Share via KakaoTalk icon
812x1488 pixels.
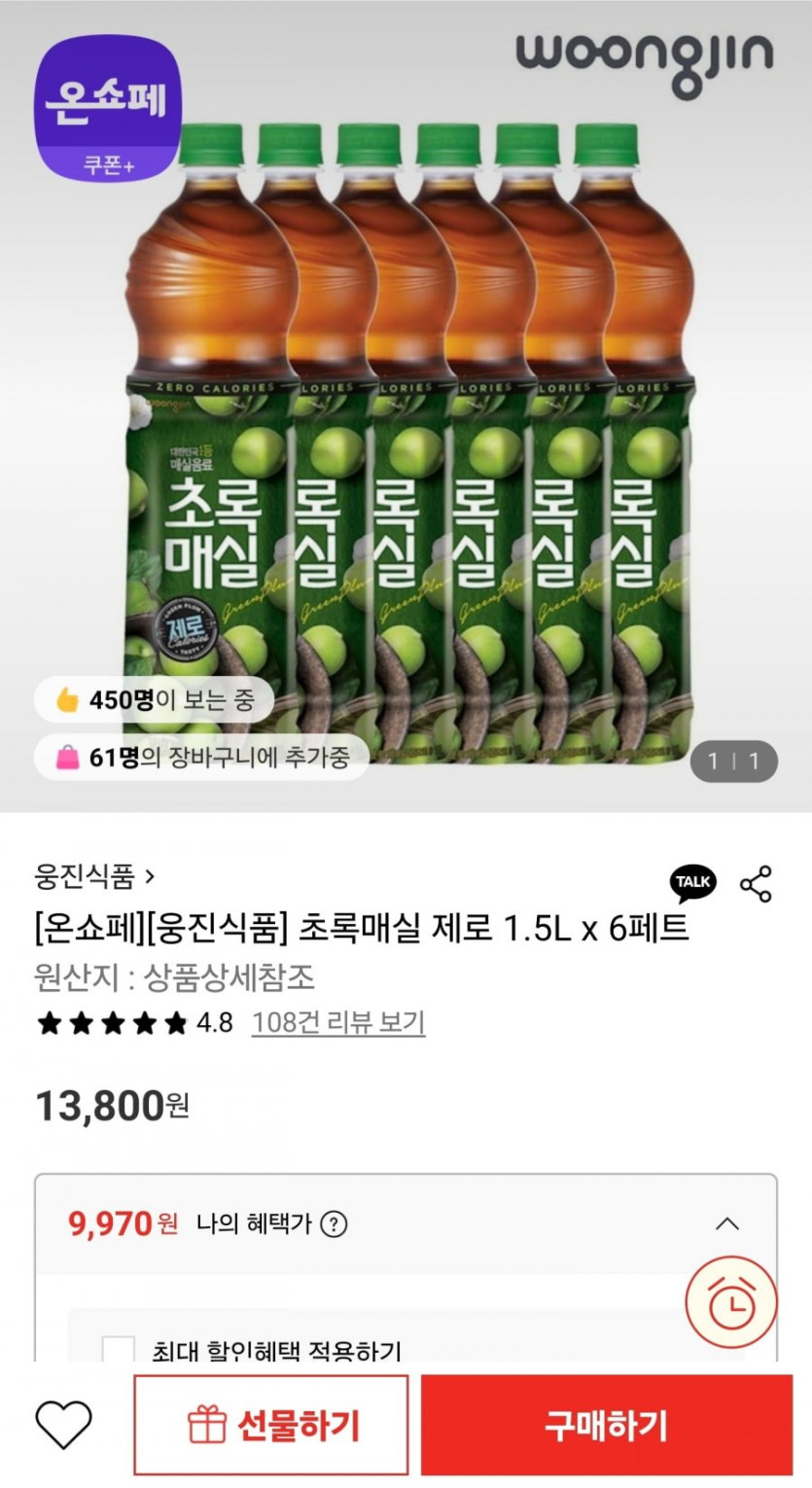[693, 882]
